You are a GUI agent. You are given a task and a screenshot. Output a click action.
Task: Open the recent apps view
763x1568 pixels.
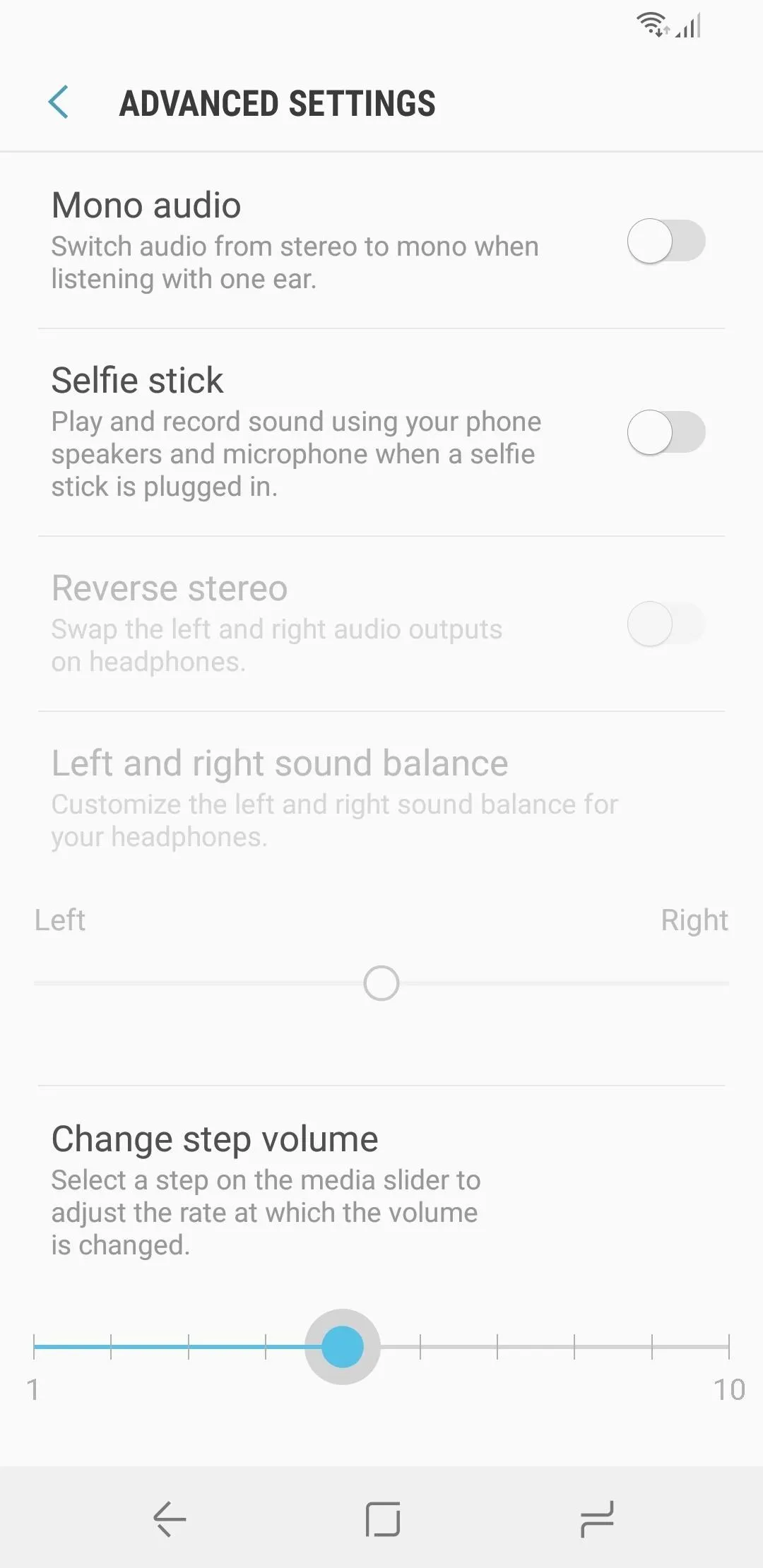click(x=597, y=1519)
